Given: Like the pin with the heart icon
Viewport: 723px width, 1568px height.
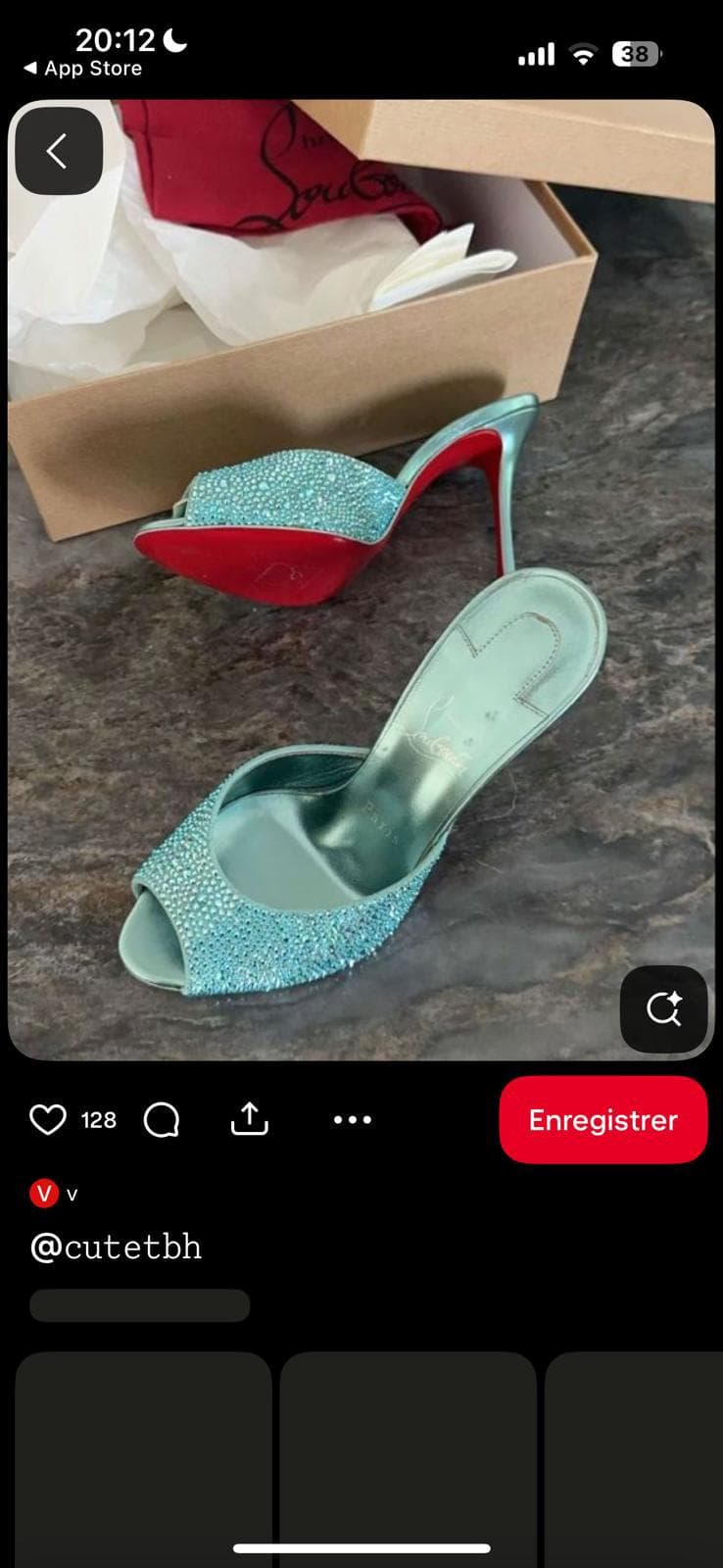Looking at the screenshot, I should (48, 1118).
